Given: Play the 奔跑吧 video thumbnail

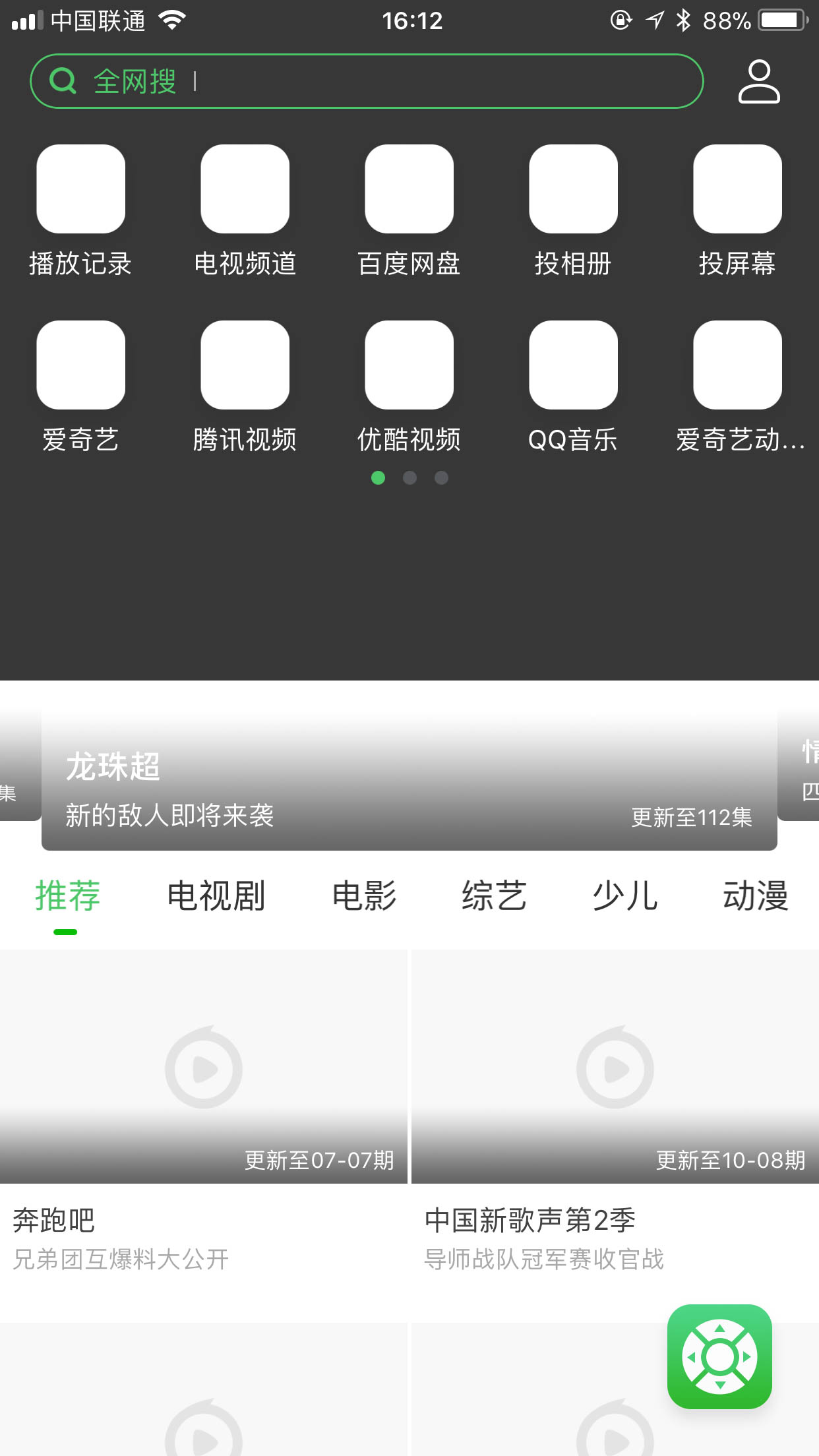Looking at the screenshot, I should pos(203,1068).
